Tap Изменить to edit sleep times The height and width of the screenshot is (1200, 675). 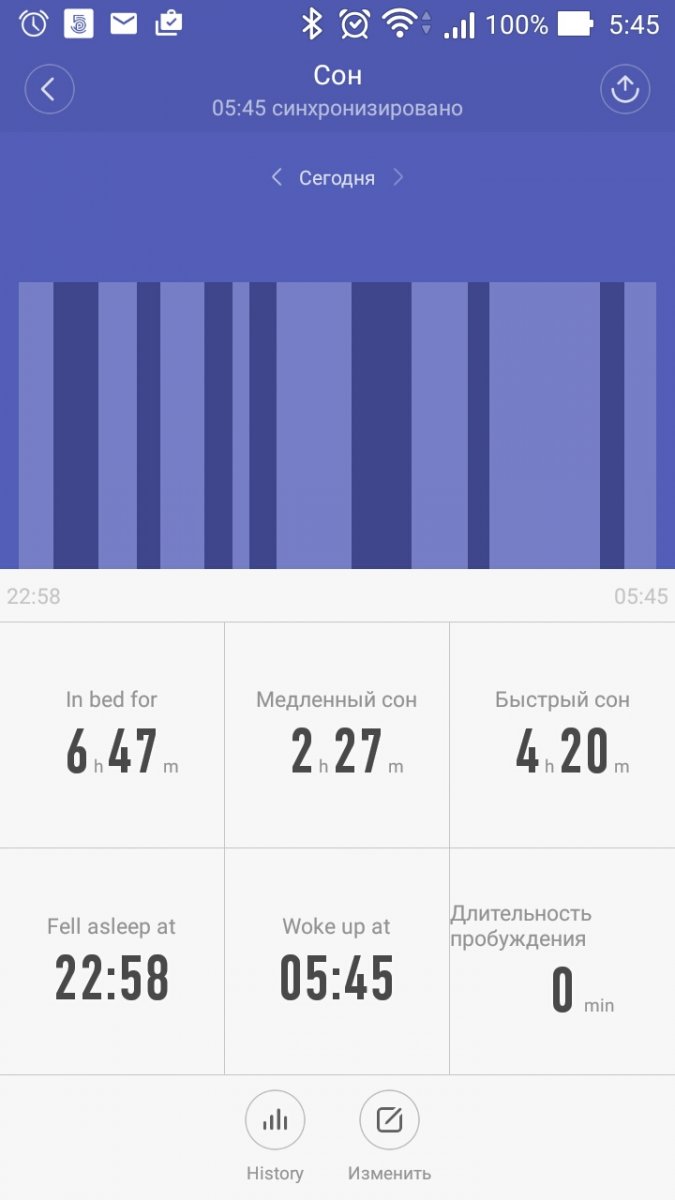click(389, 1121)
